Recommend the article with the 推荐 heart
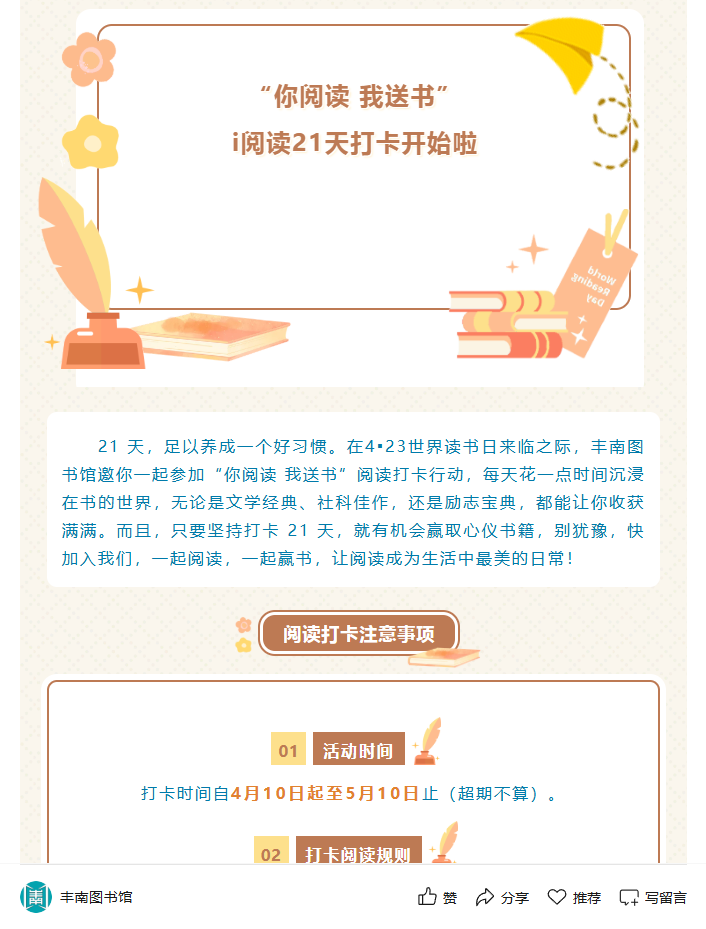Viewport: 706px width, 929px height. point(574,897)
